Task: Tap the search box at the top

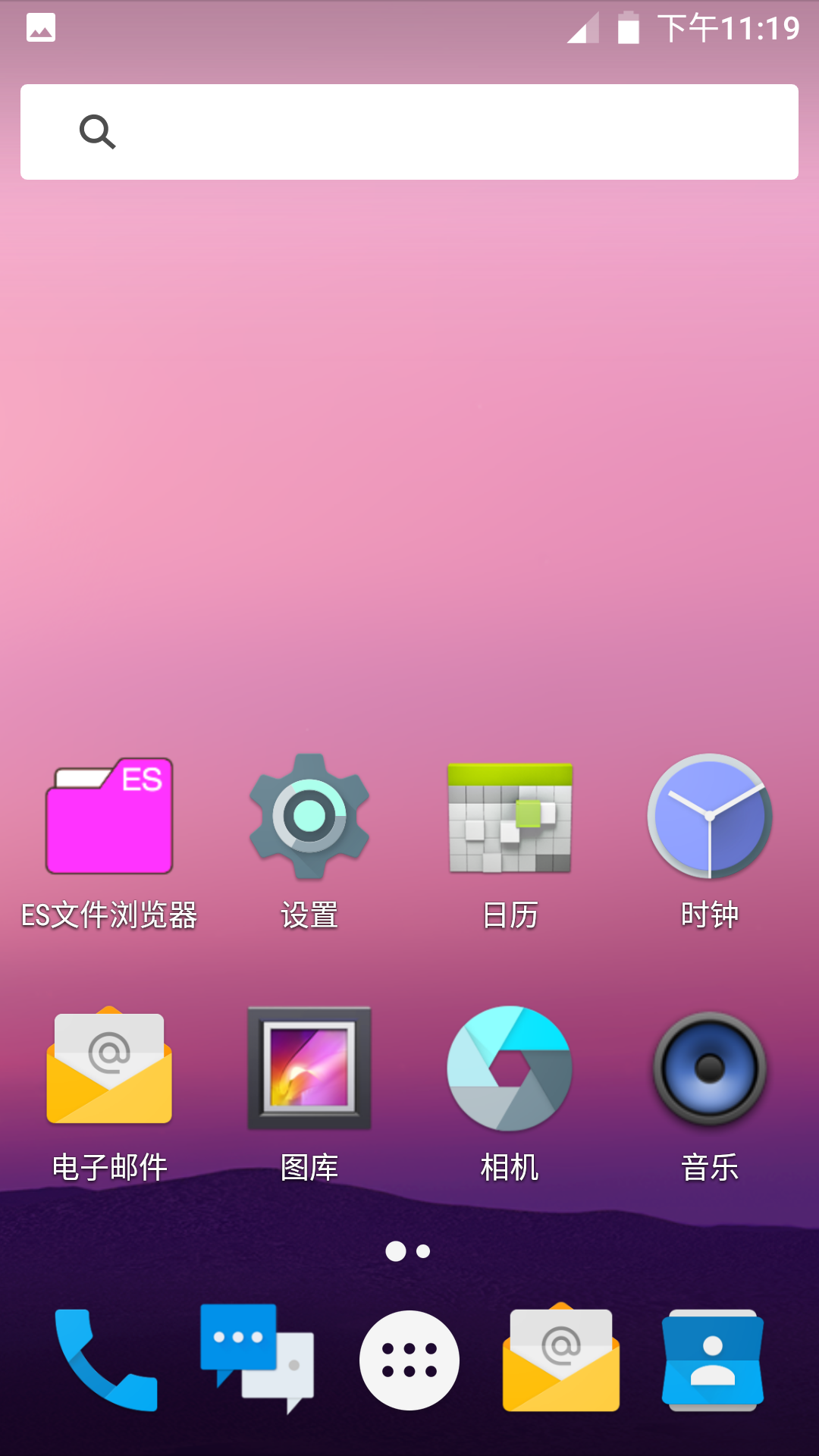Action: [409, 132]
